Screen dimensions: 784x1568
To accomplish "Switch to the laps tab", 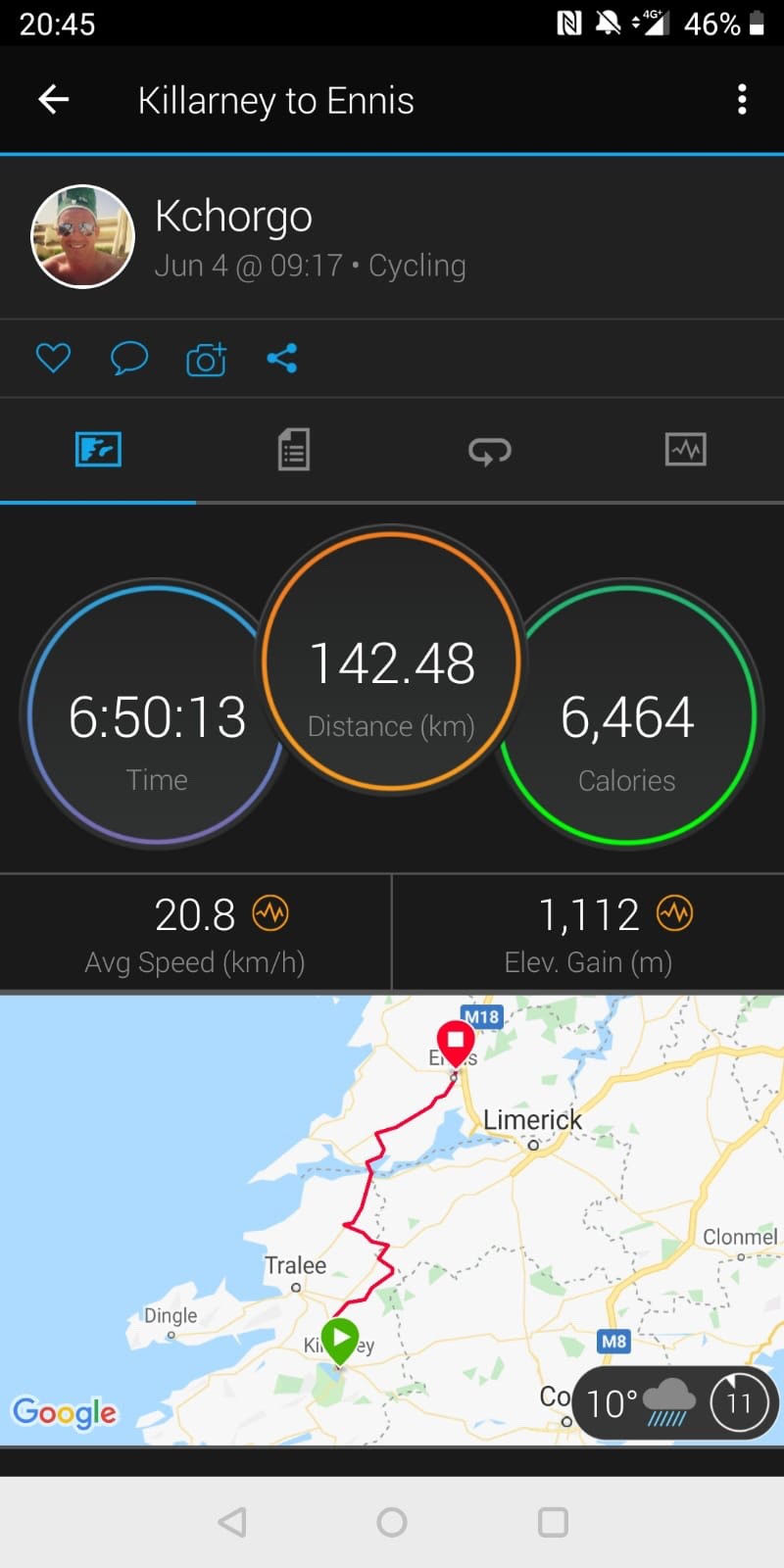I will pos(489,451).
